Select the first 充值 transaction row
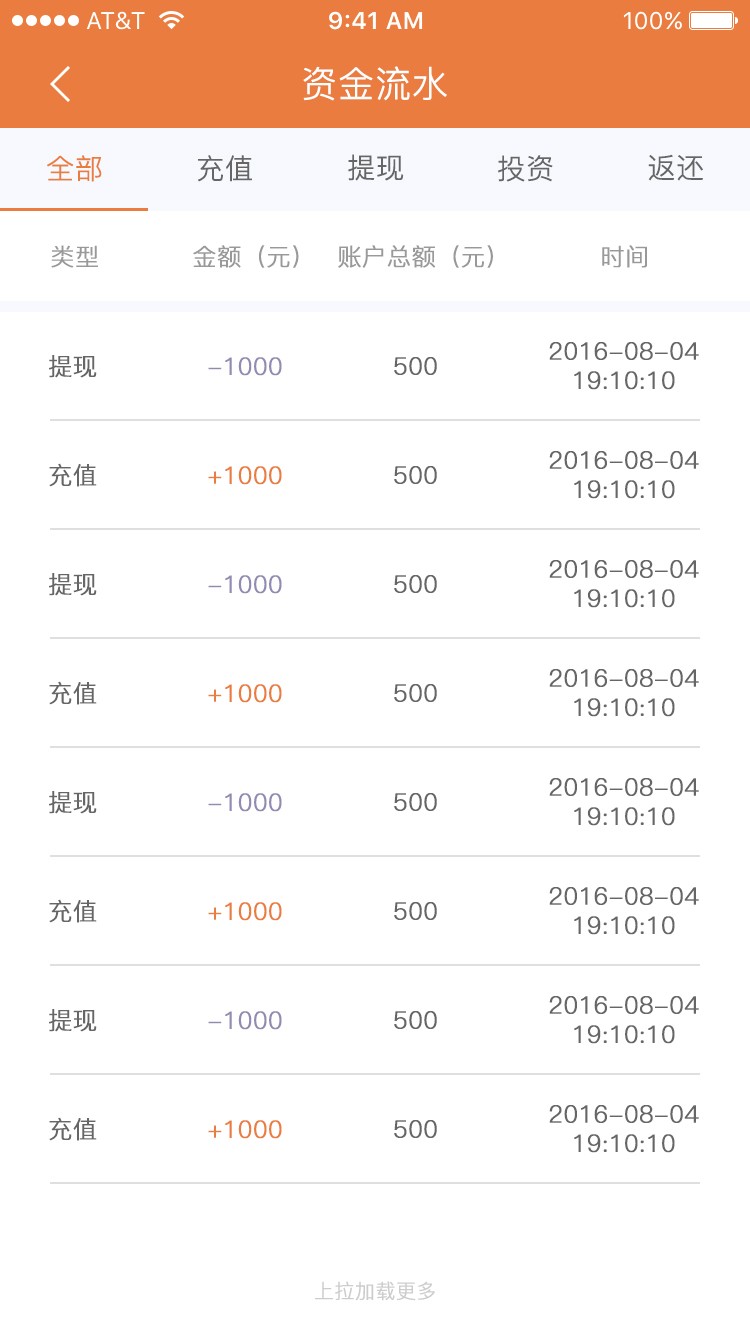The image size is (750, 1334). click(375, 474)
